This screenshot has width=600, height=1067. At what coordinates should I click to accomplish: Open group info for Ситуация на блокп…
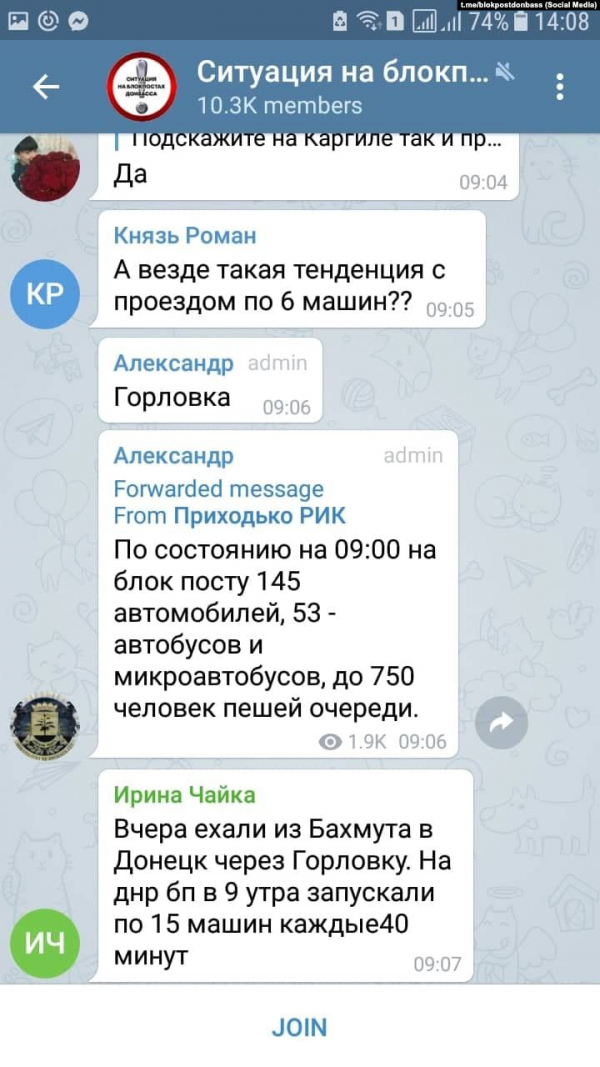pos(342,87)
